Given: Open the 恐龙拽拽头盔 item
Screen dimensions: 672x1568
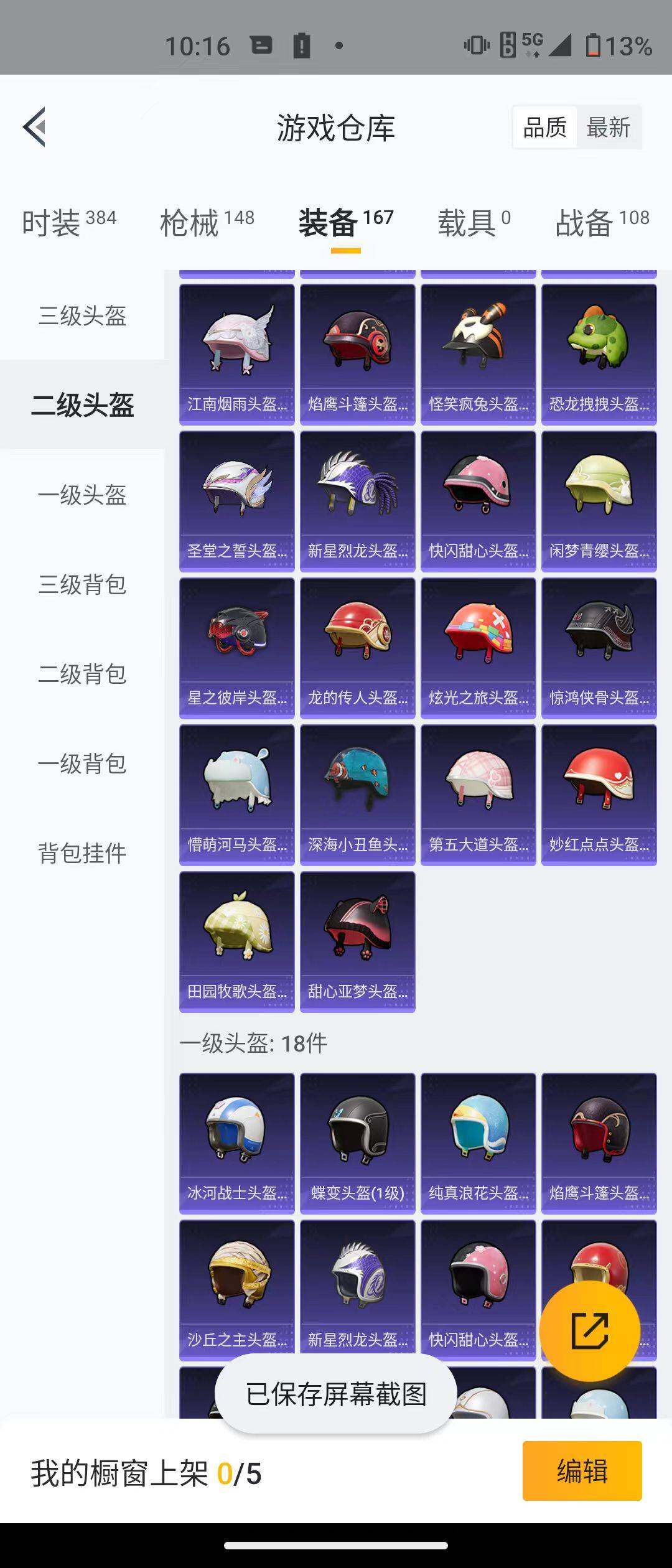Looking at the screenshot, I should 599,355.
